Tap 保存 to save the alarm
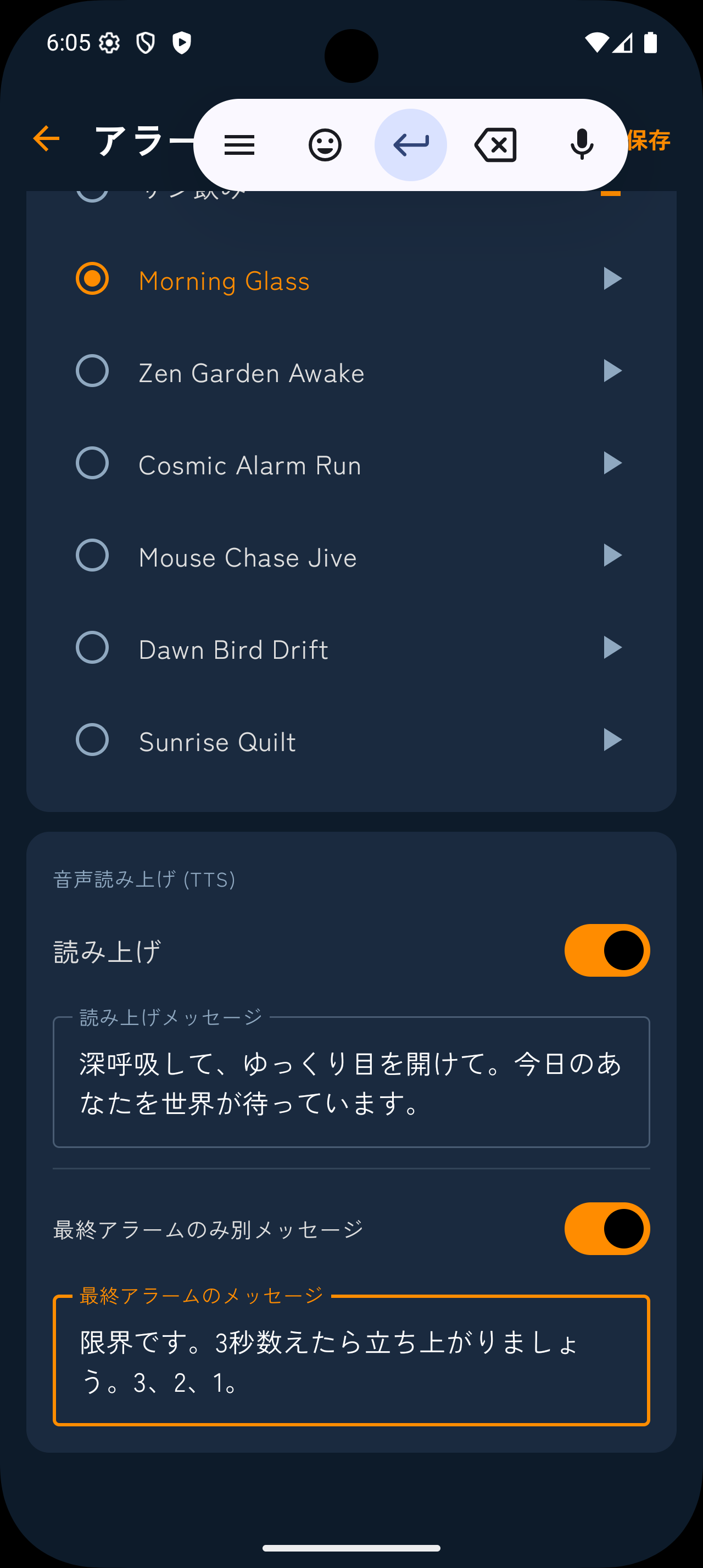 coord(649,139)
